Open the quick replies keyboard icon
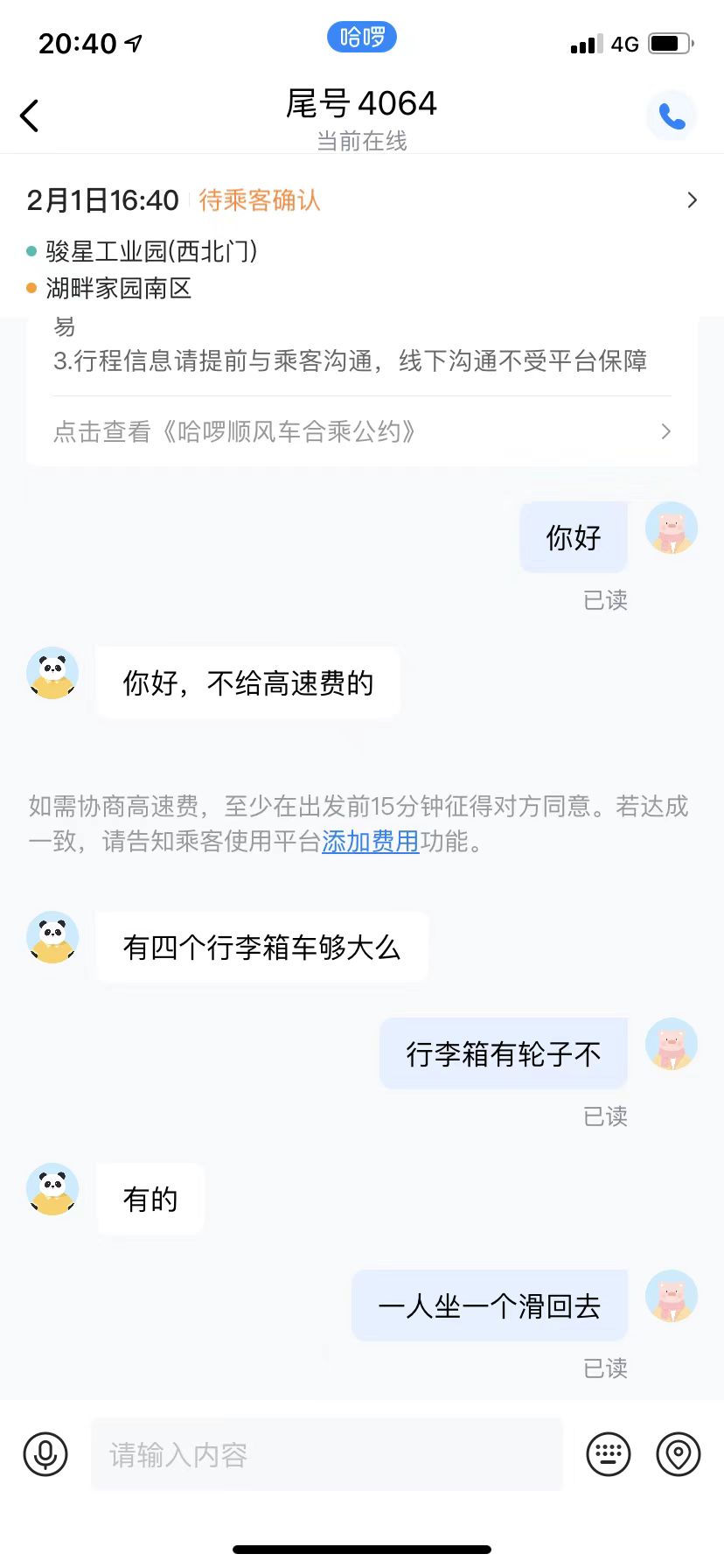Screen dimensions: 724x1568 pos(608,1454)
